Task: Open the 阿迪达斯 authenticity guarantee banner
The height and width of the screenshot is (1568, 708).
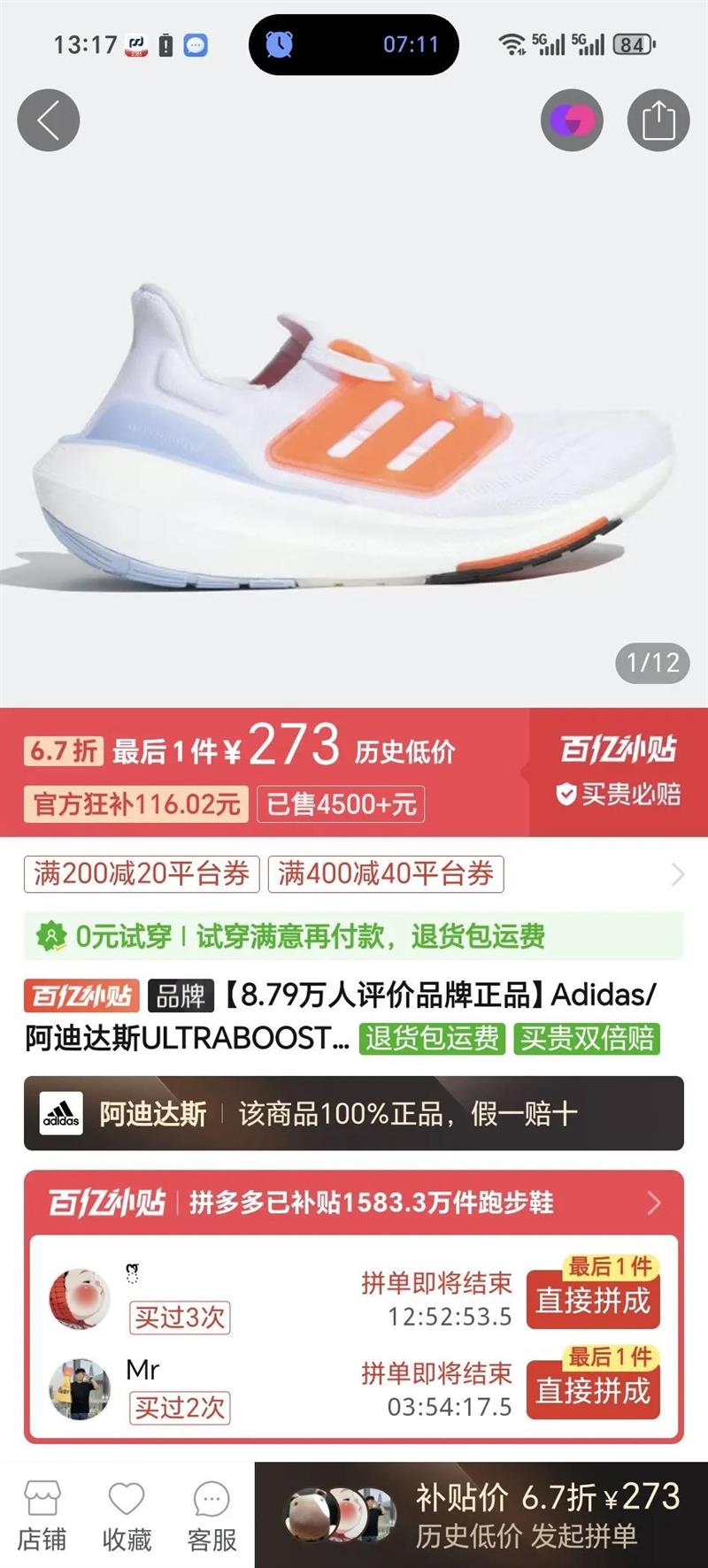Action: (354, 1113)
